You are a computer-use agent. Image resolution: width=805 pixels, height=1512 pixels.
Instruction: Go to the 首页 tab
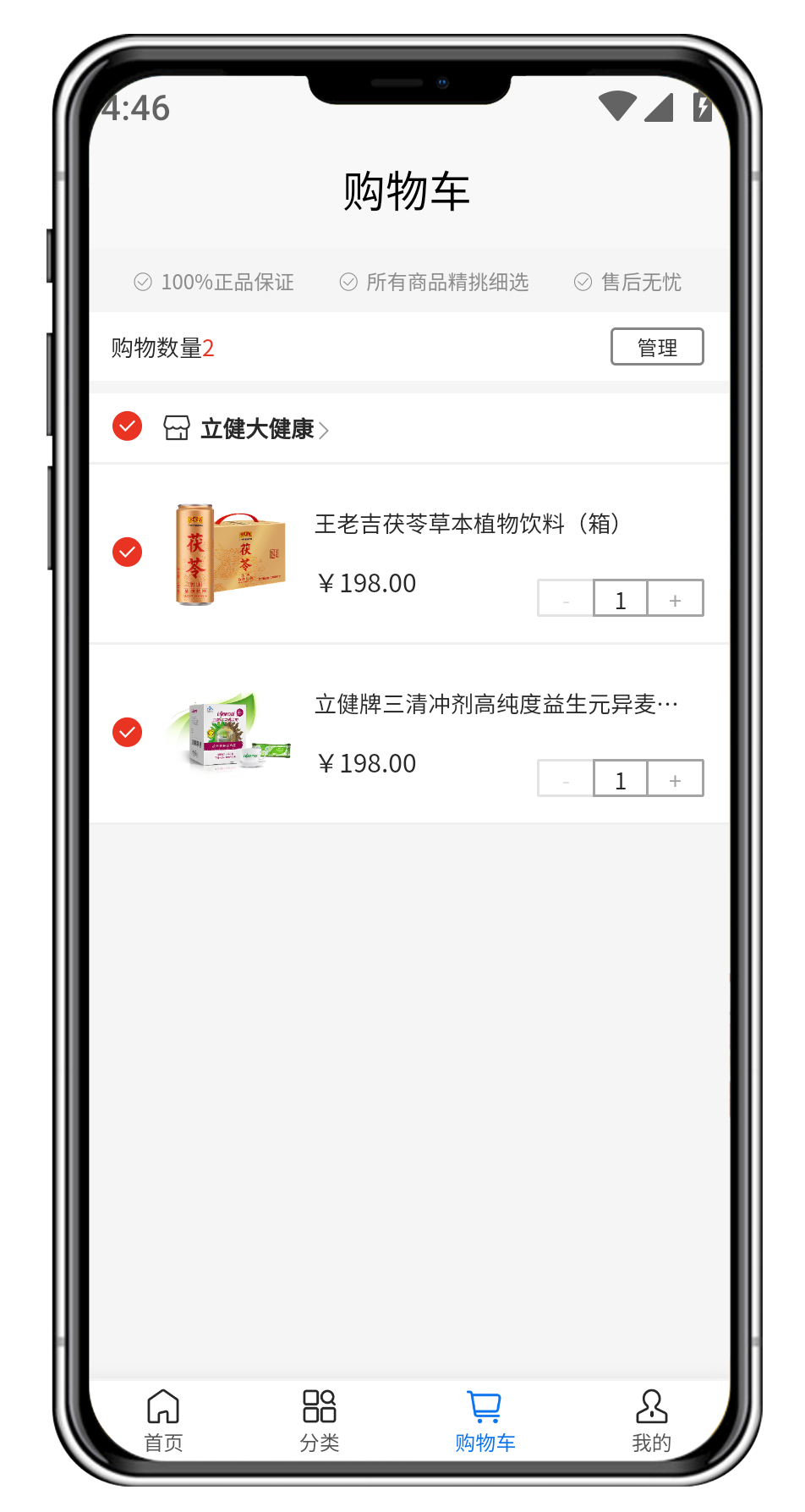tap(163, 1420)
